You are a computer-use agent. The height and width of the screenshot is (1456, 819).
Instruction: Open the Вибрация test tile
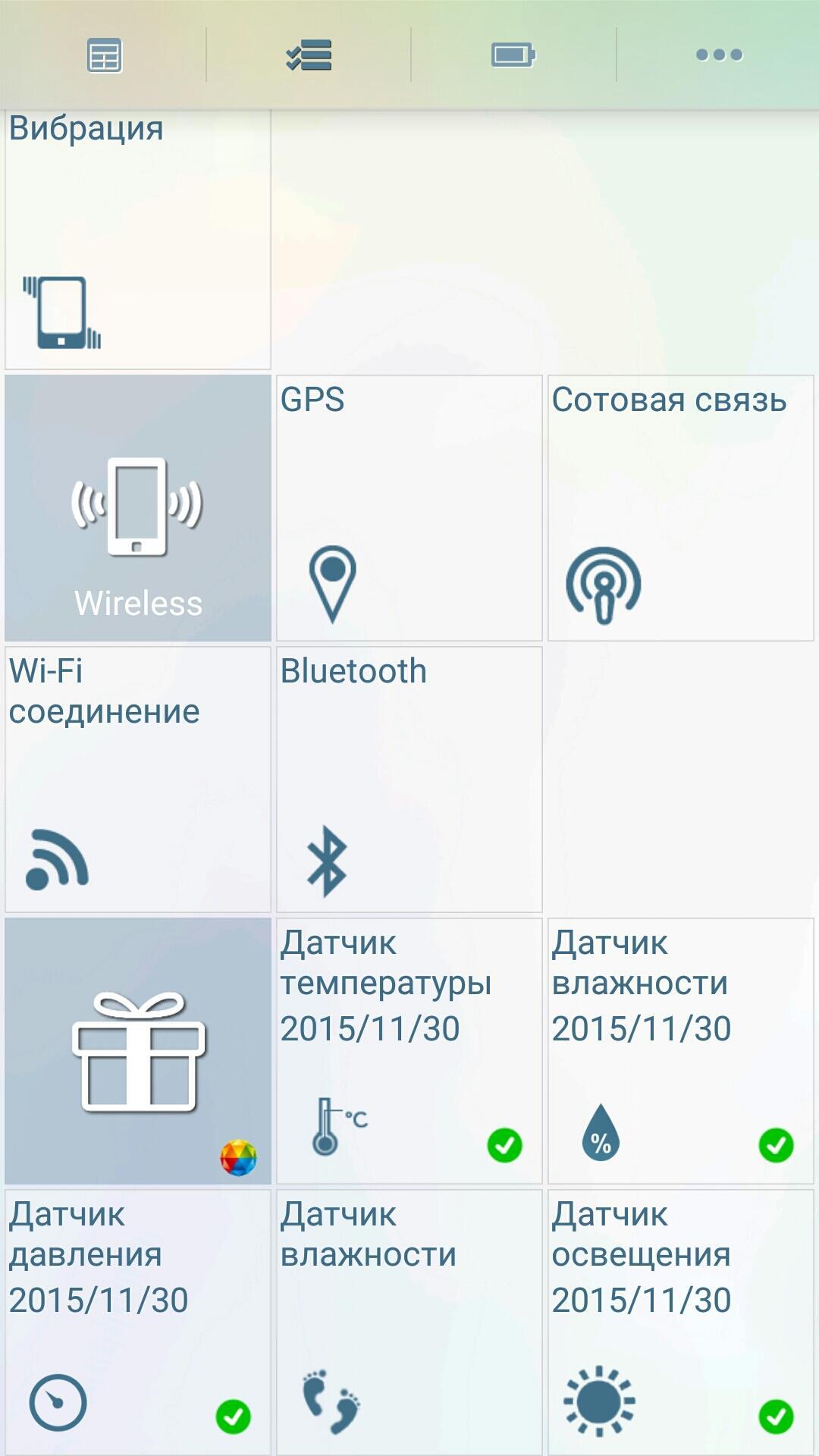coord(138,239)
